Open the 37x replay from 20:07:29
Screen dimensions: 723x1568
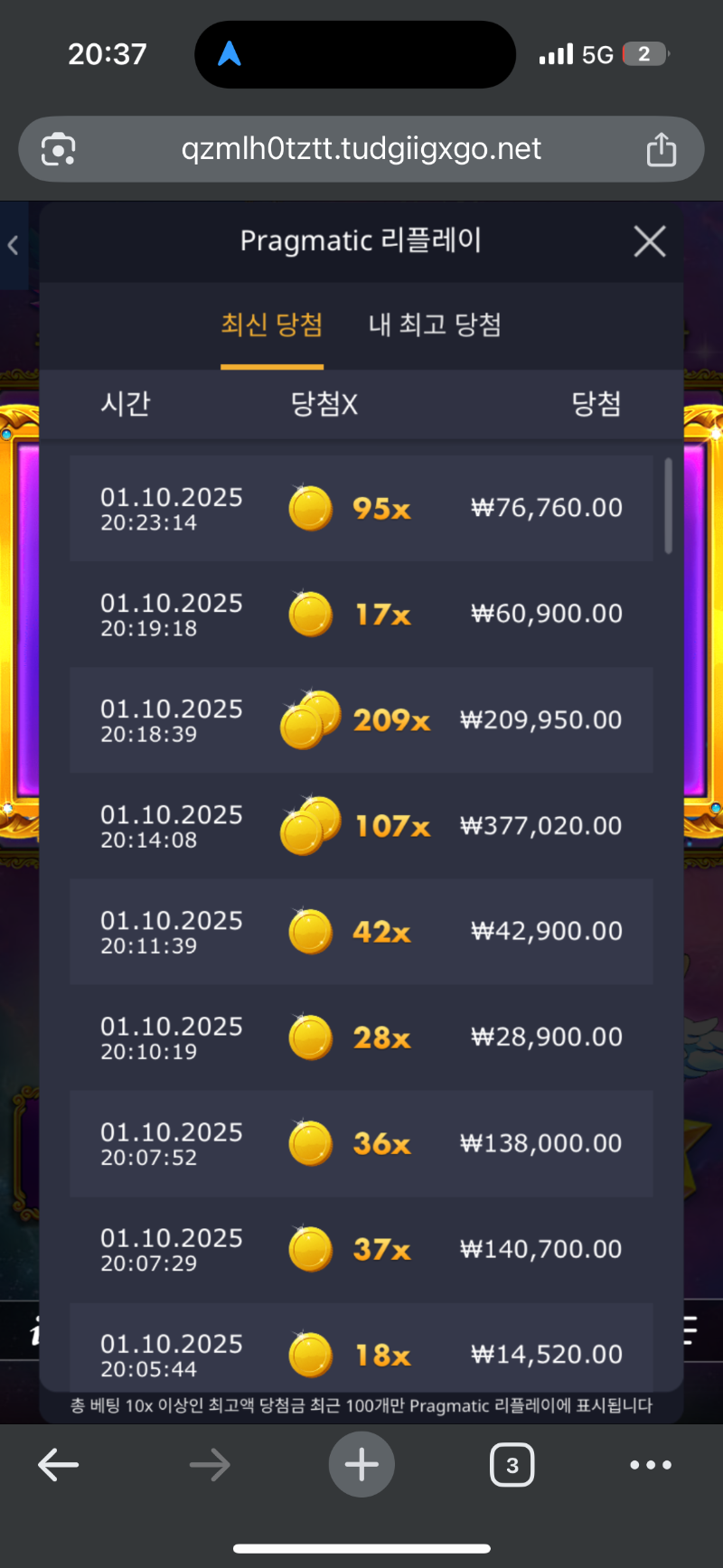click(361, 1248)
